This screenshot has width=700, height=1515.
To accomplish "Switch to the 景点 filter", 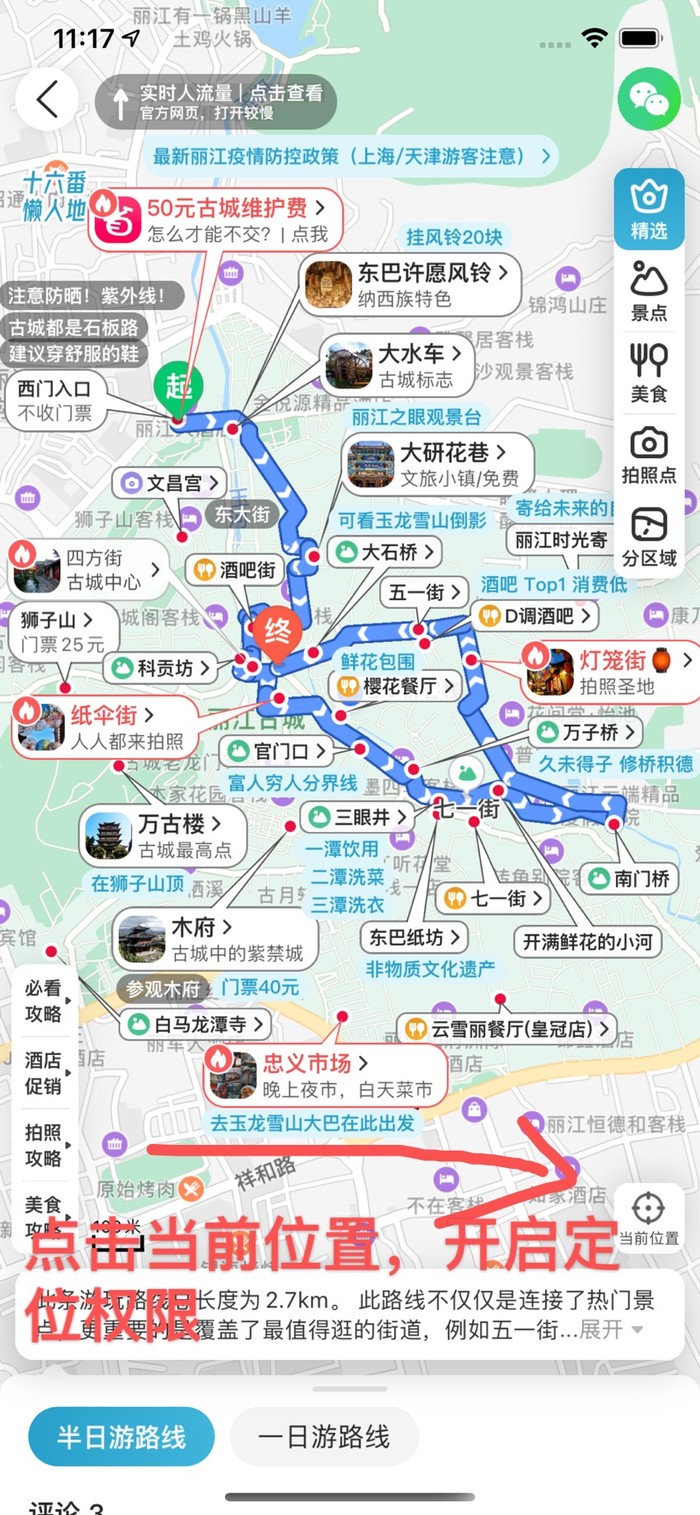I will 649,291.
